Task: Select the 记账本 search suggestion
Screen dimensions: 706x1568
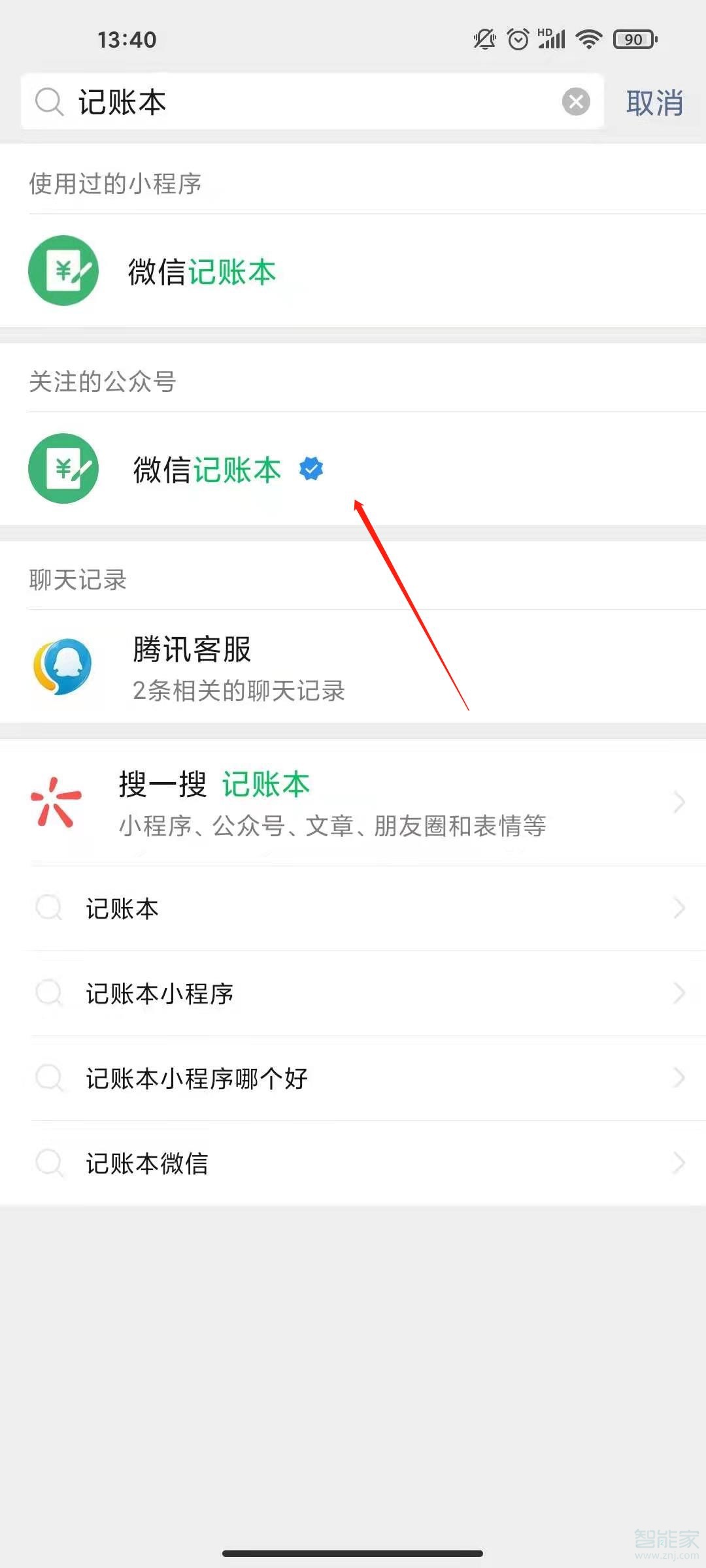Action: (123, 909)
